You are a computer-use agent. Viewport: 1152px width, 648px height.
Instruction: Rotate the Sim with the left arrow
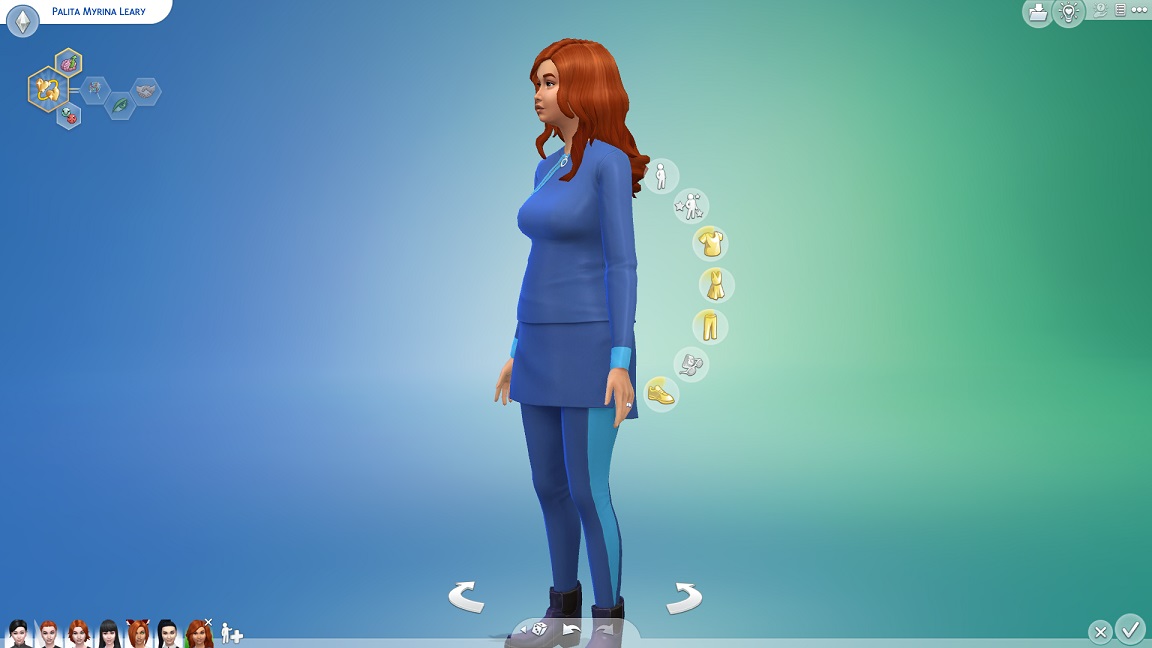(x=466, y=598)
